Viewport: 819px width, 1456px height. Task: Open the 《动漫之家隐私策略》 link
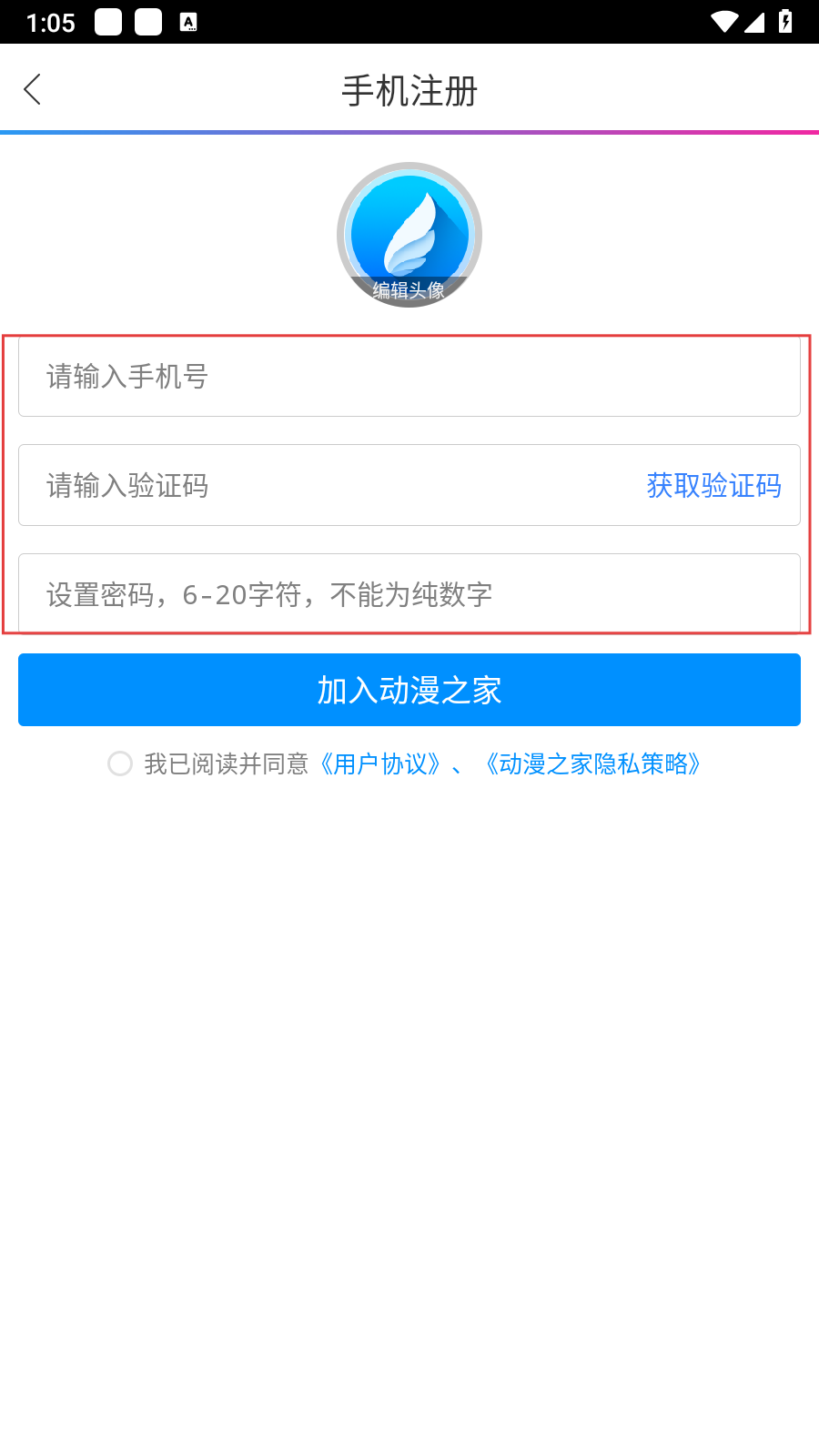tap(593, 763)
